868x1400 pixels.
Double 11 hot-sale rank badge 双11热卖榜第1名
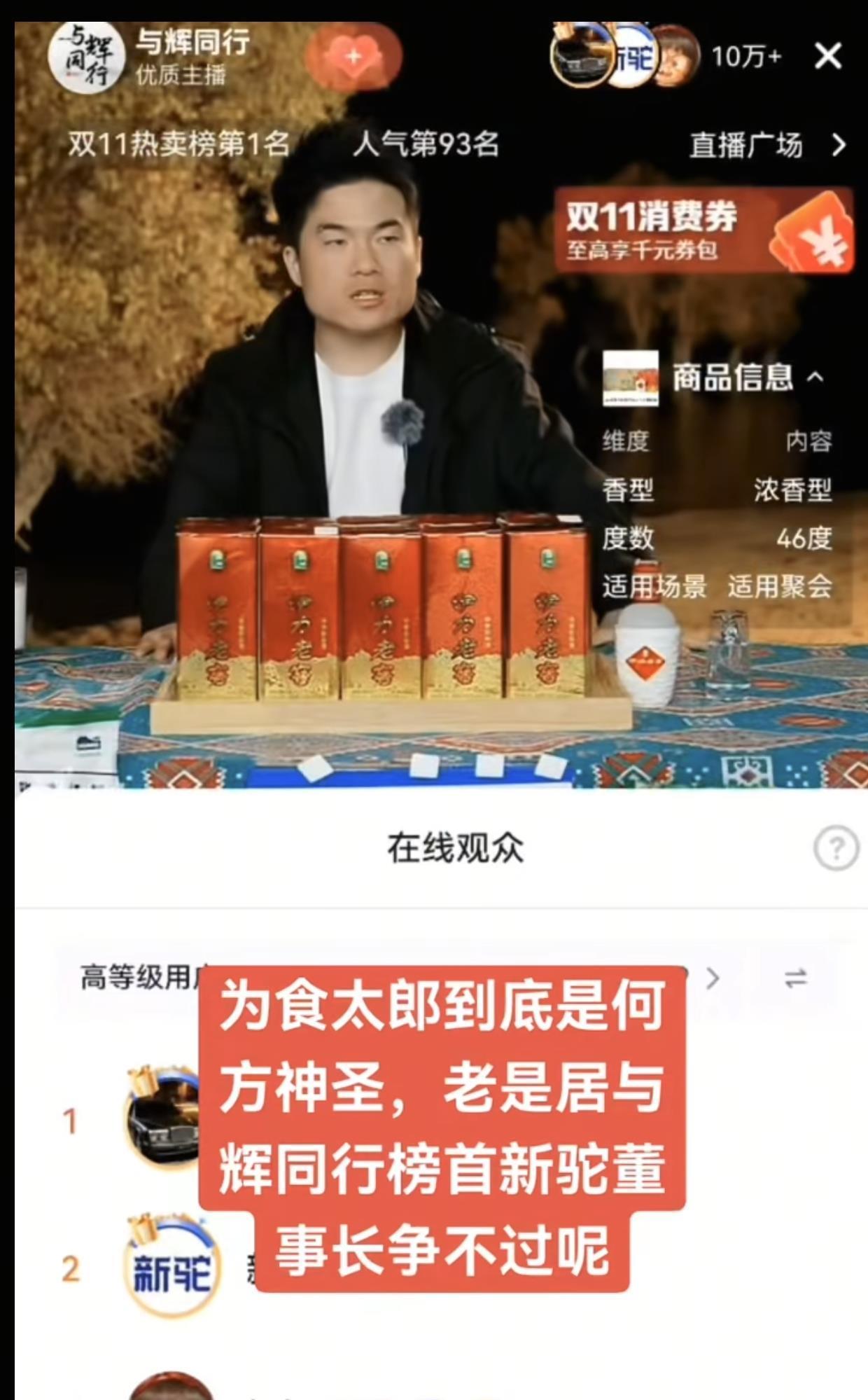point(178,145)
